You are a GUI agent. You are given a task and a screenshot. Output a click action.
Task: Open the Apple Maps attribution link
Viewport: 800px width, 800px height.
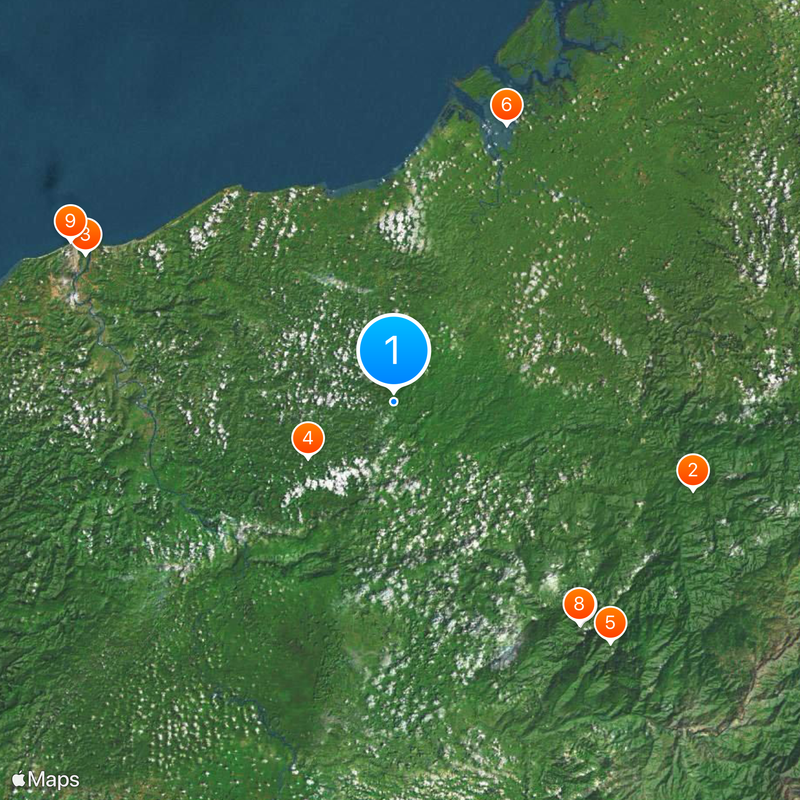(46, 779)
